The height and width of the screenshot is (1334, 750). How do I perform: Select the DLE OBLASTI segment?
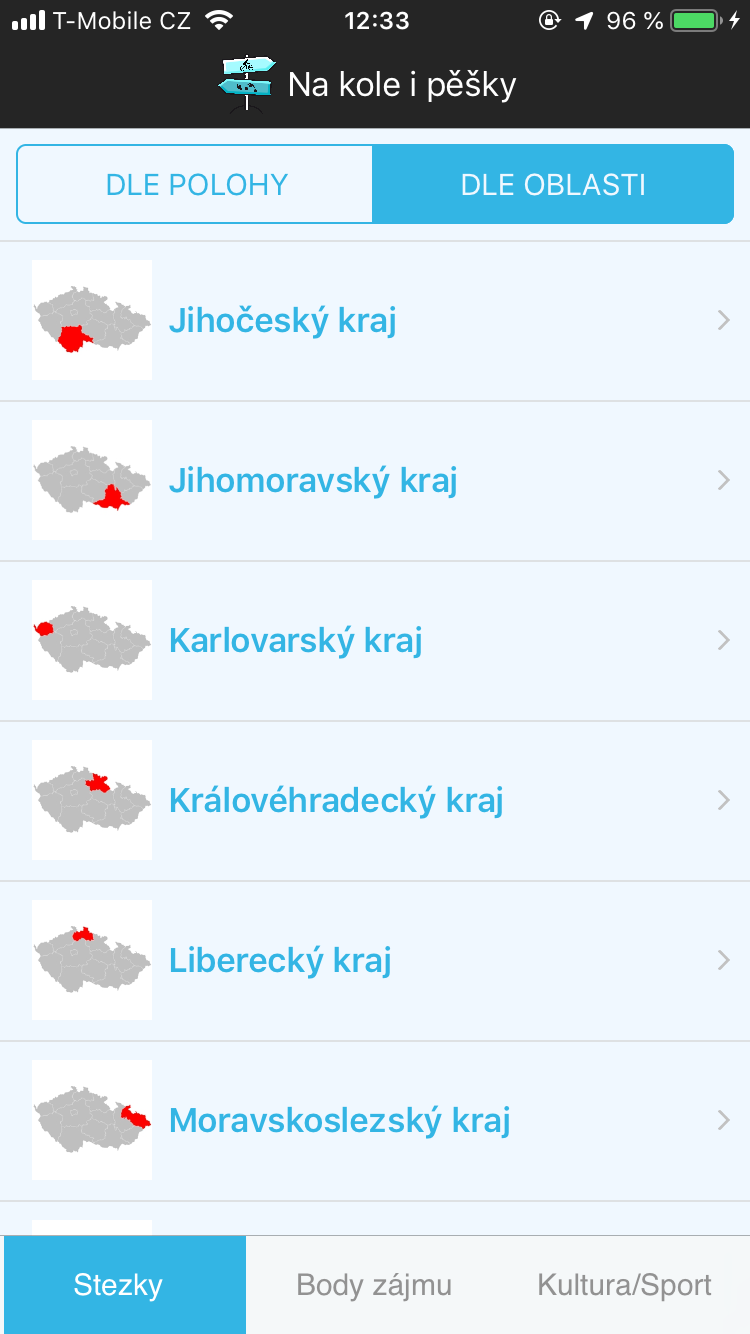pos(552,185)
